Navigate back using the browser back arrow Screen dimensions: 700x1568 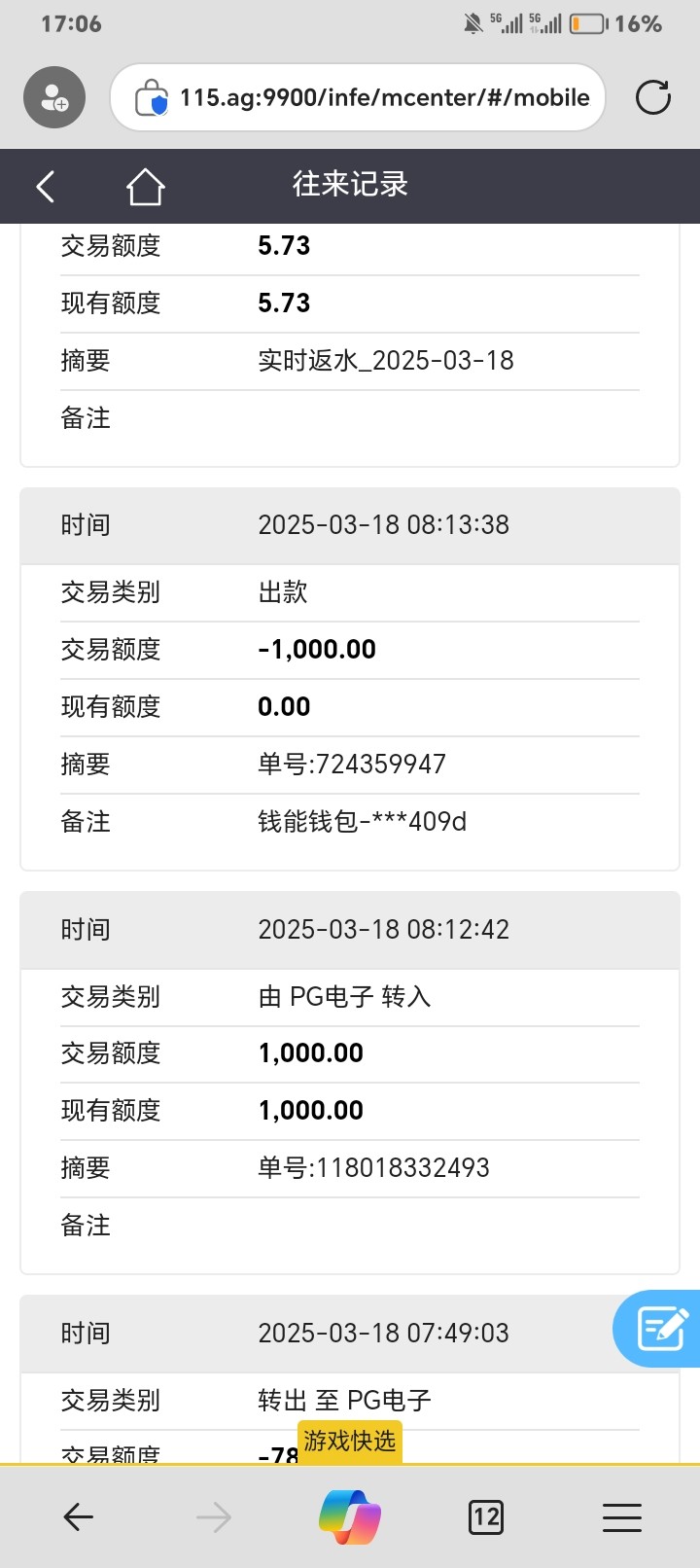[78, 1516]
